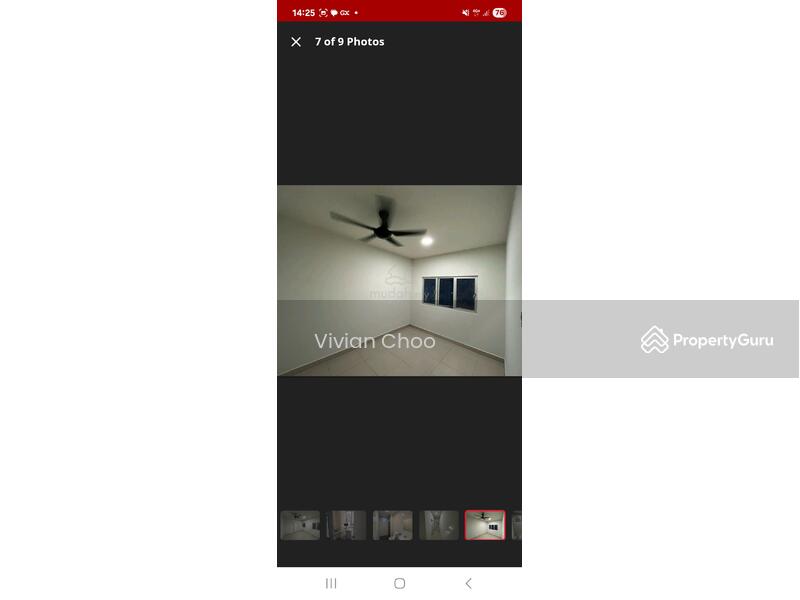
Task: Go back with the system back button
Action: (x=468, y=583)
